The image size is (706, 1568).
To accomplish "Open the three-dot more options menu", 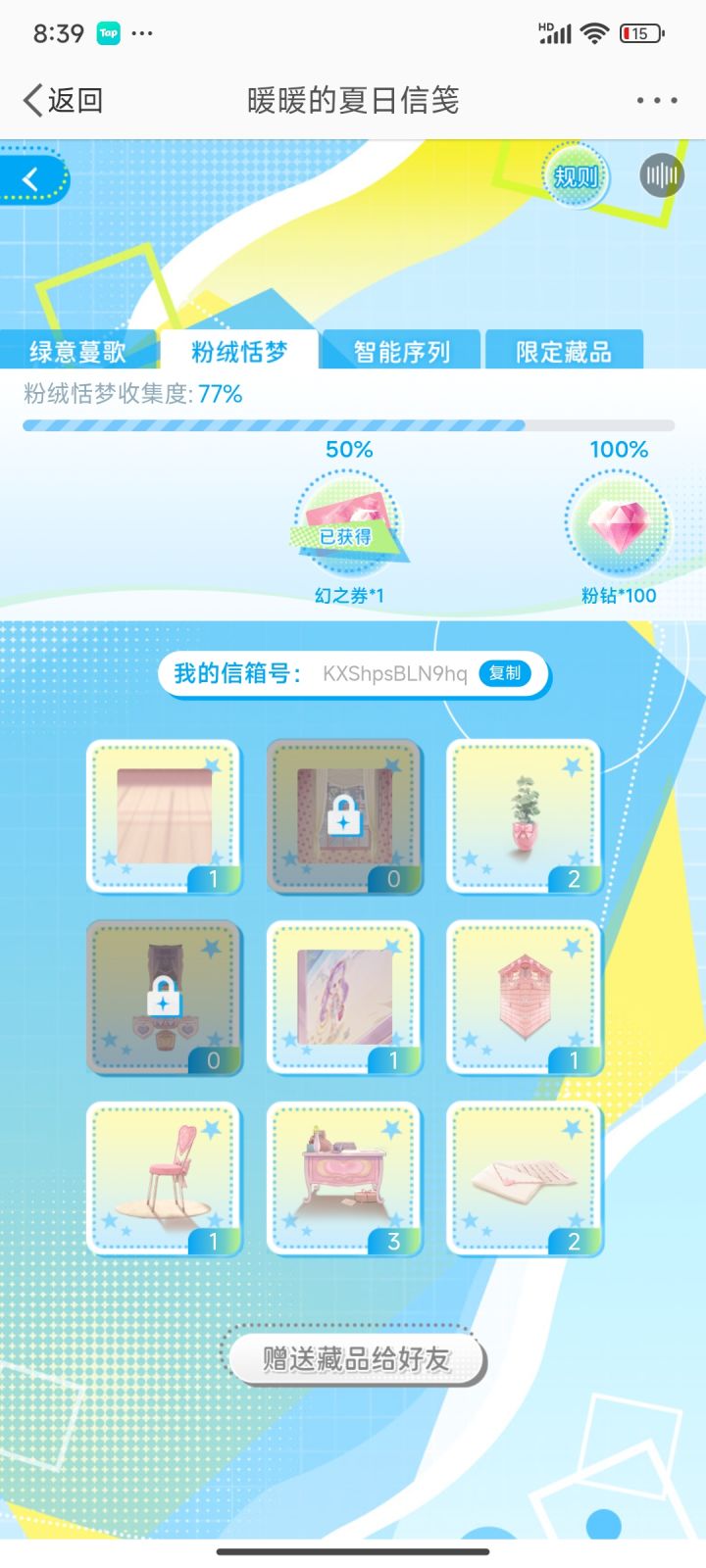I will [x=655, y=99].
